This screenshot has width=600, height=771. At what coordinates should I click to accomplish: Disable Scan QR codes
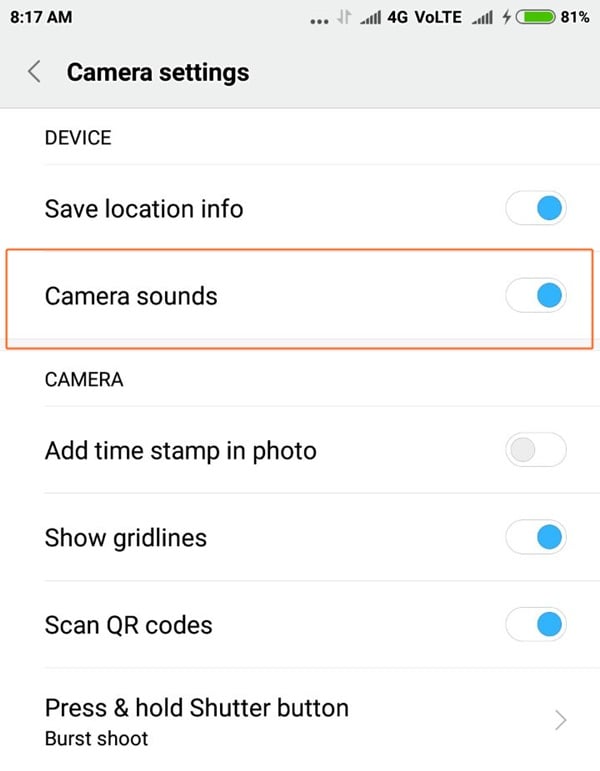click(x=536, y=625)
